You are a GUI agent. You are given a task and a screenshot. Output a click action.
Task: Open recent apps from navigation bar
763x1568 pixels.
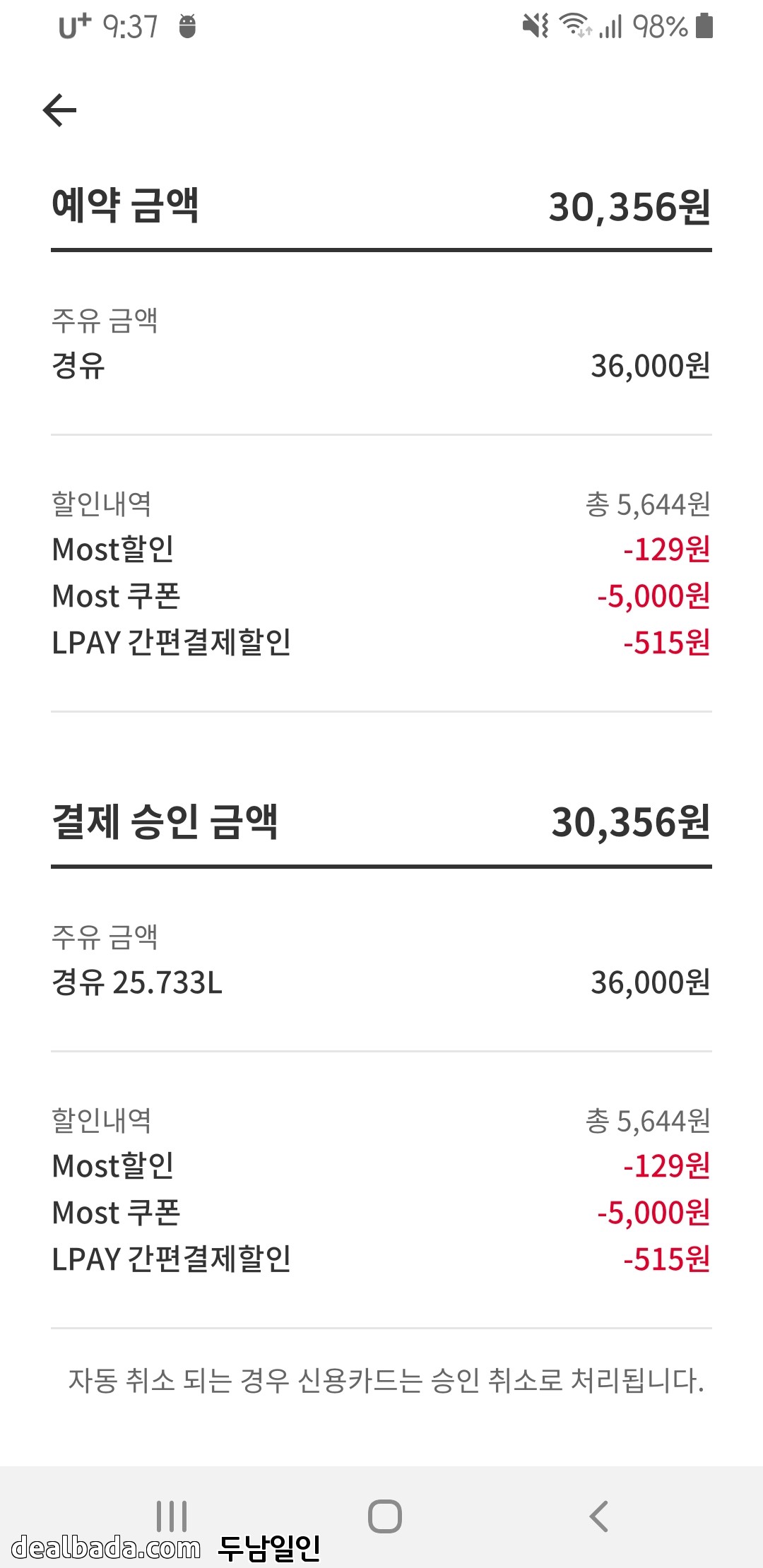click(172, 1516)
